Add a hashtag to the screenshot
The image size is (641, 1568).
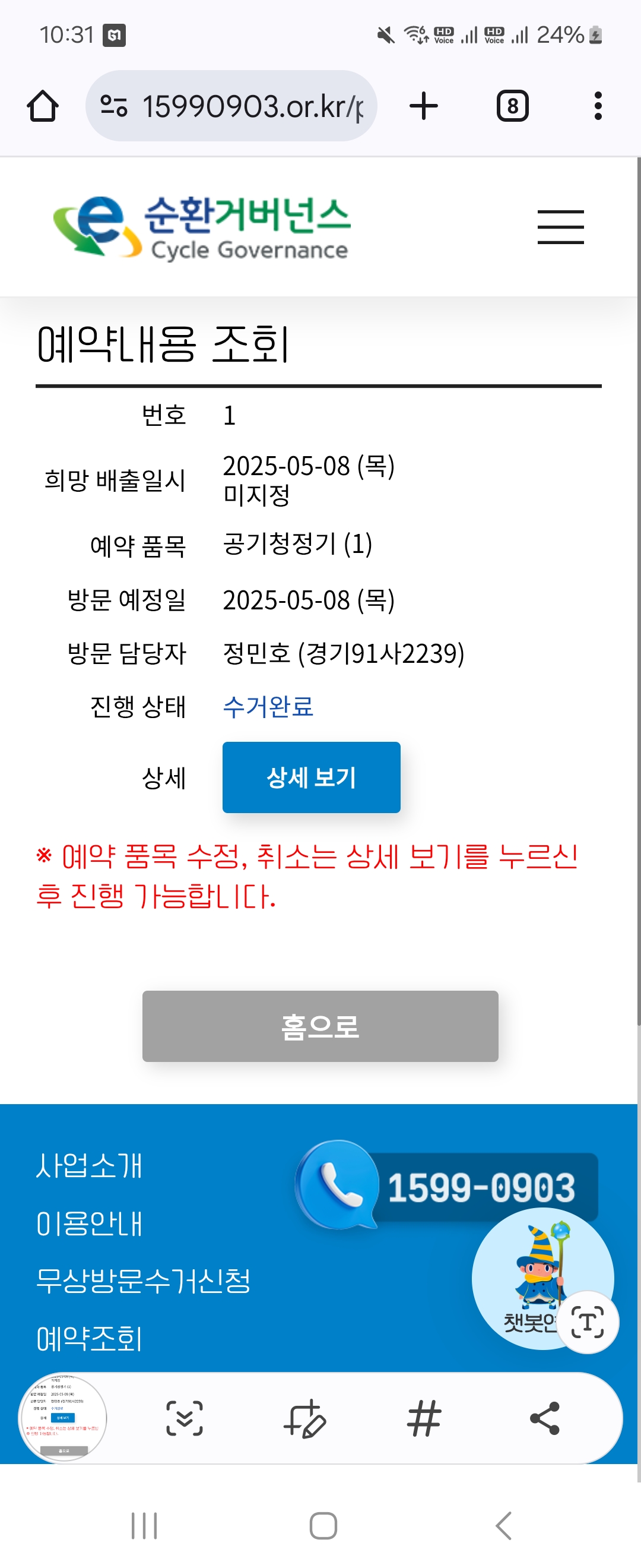point(424,1418)
